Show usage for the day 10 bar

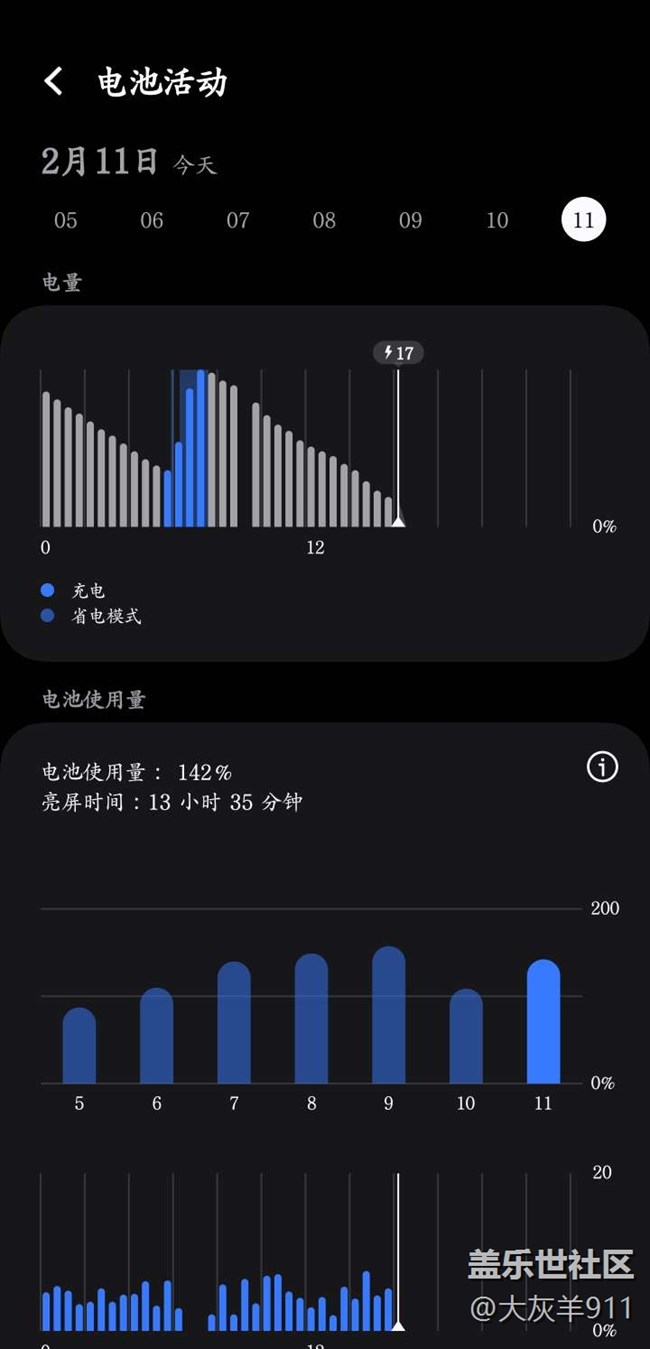click(x=466, y=1036)
